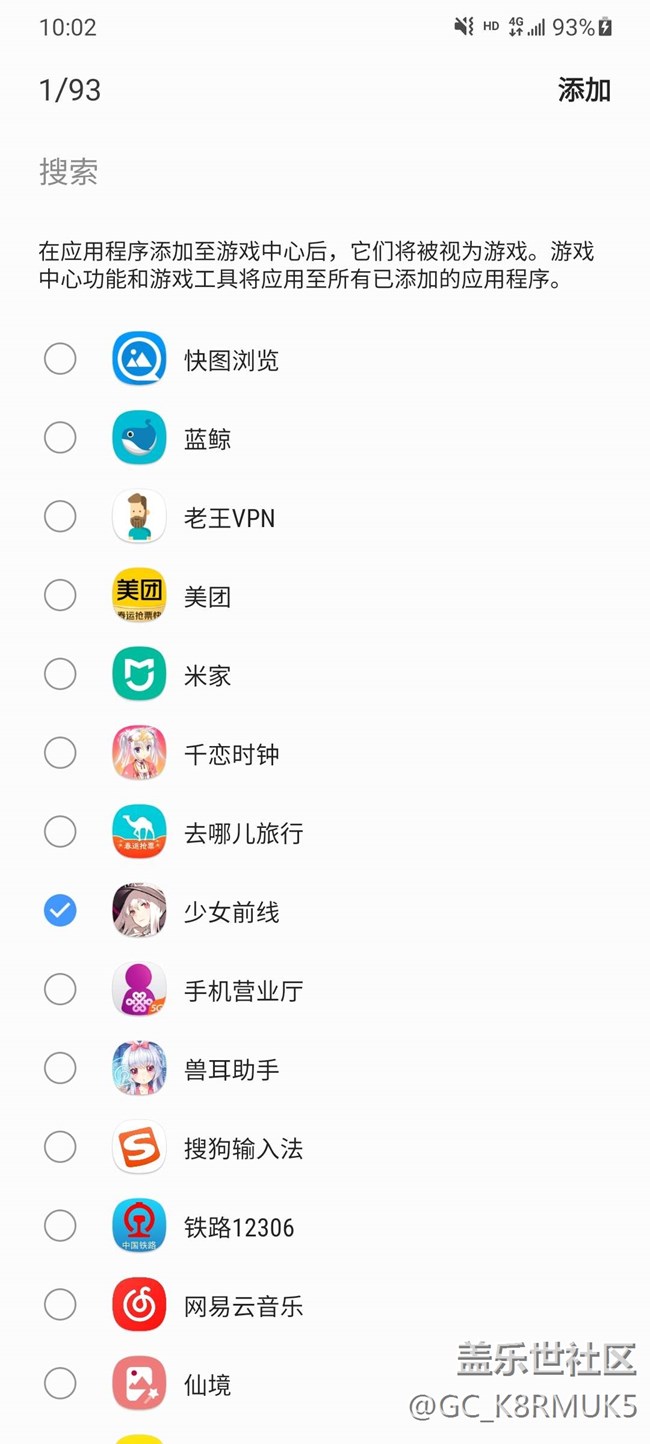The height and width of the screenshot is (1444, 650).
Task: Check the 蓝鲸 app
Action: [x=60, y=438]
